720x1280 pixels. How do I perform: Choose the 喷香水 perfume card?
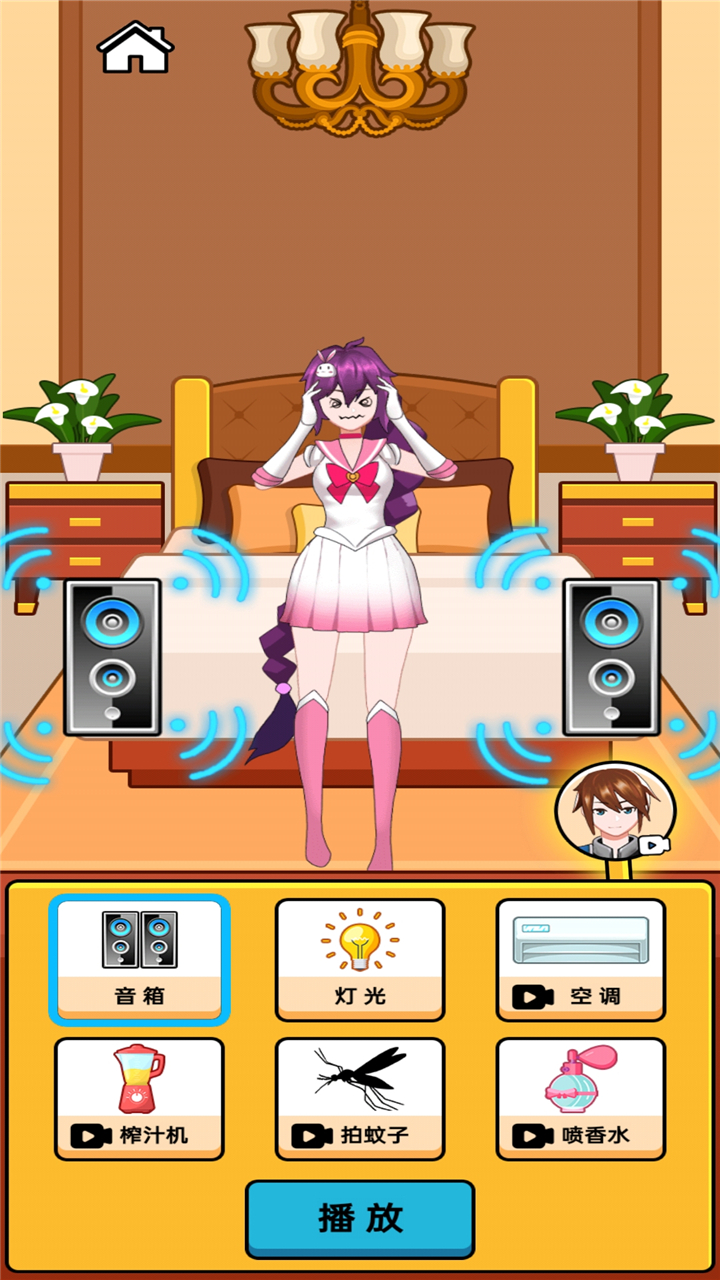click(581, 1098)
